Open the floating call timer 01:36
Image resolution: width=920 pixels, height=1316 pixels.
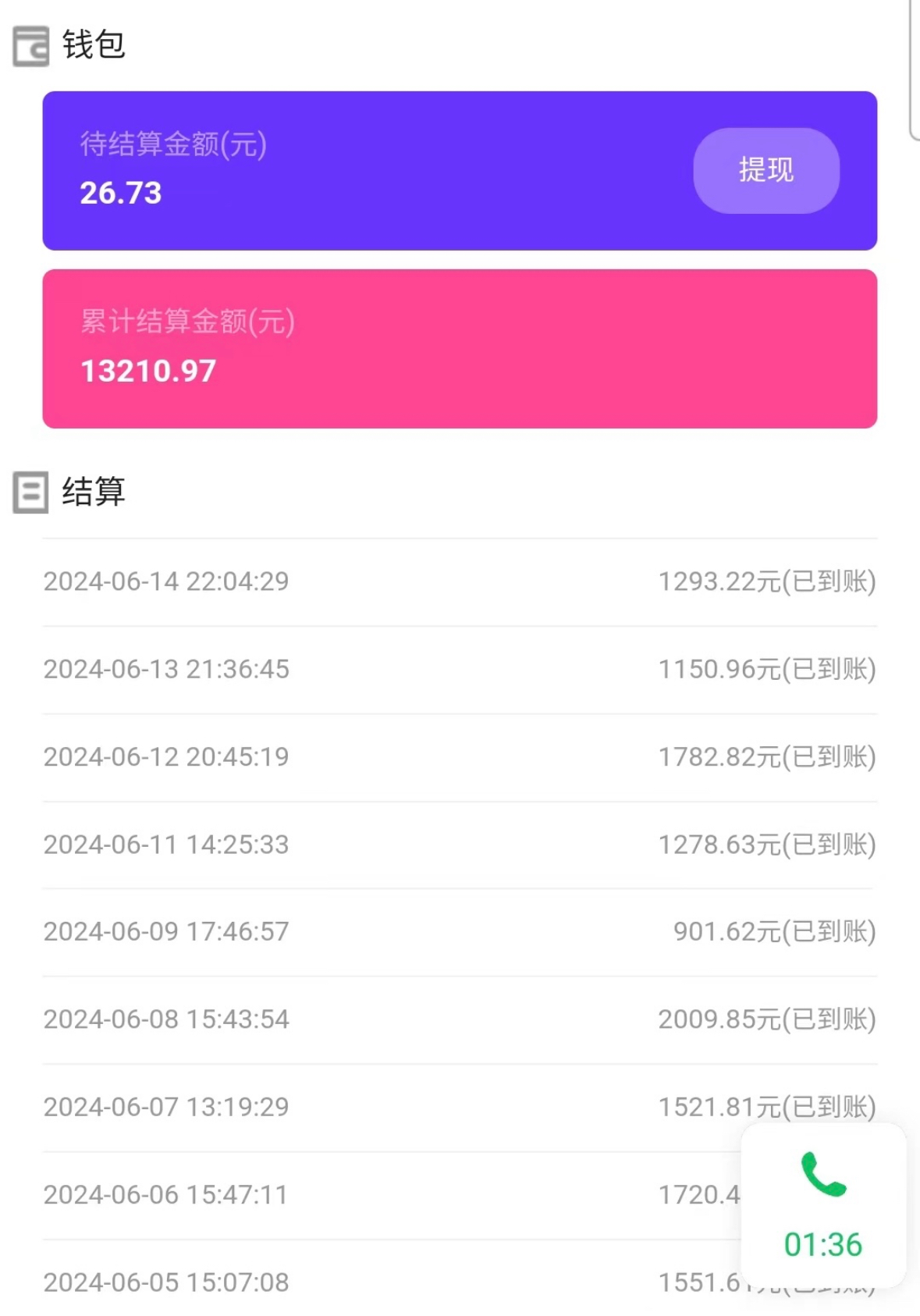click(822, 1204)
